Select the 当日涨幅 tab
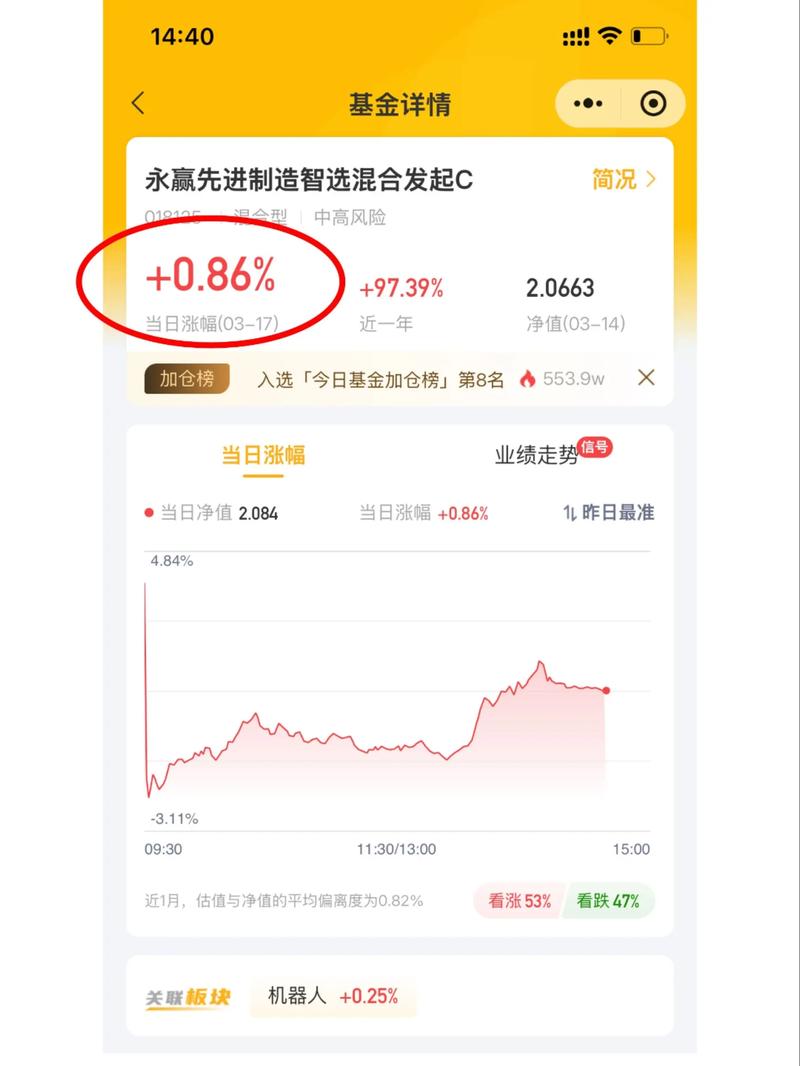 (x=263, y=456)
